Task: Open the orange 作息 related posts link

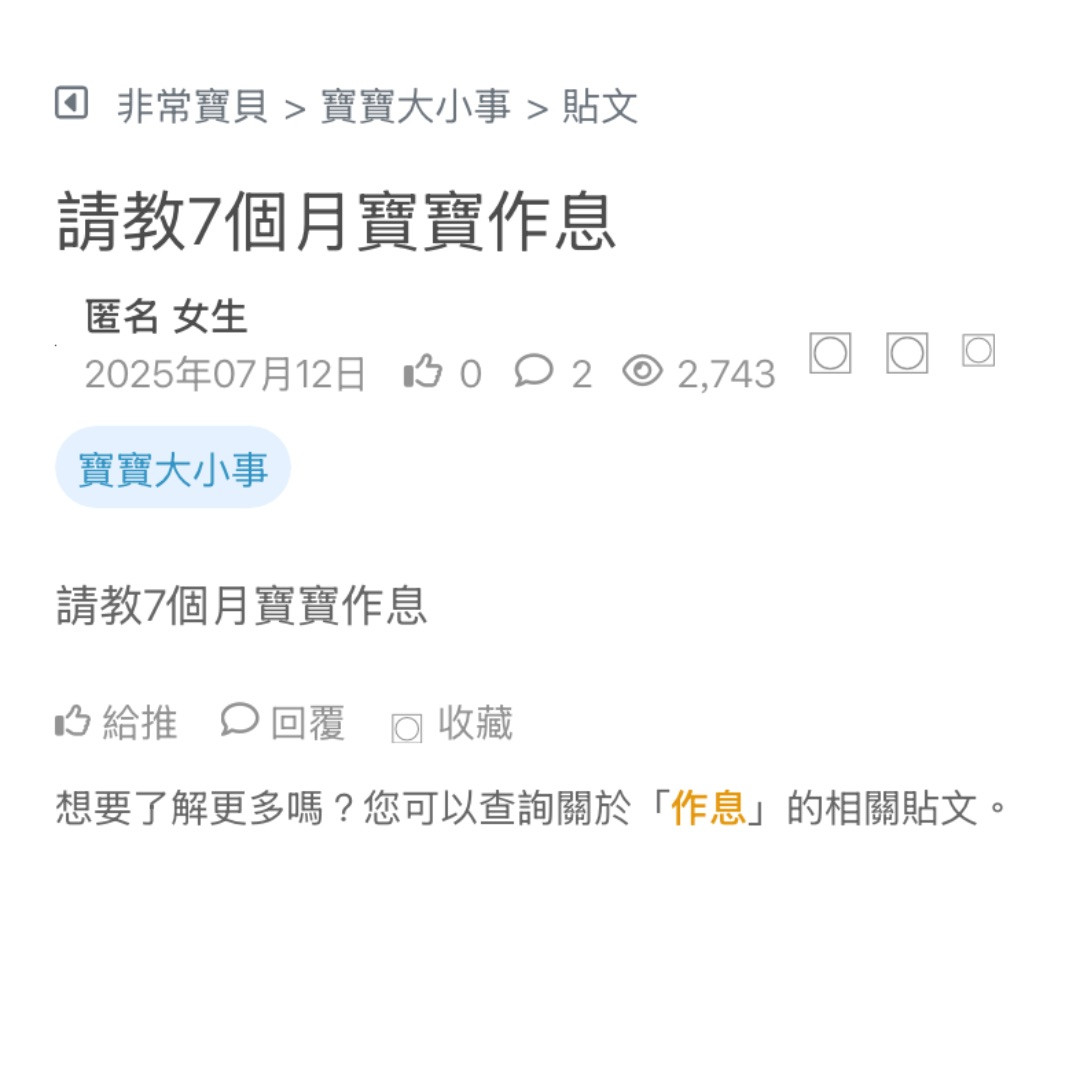Action: coord(708,808)
